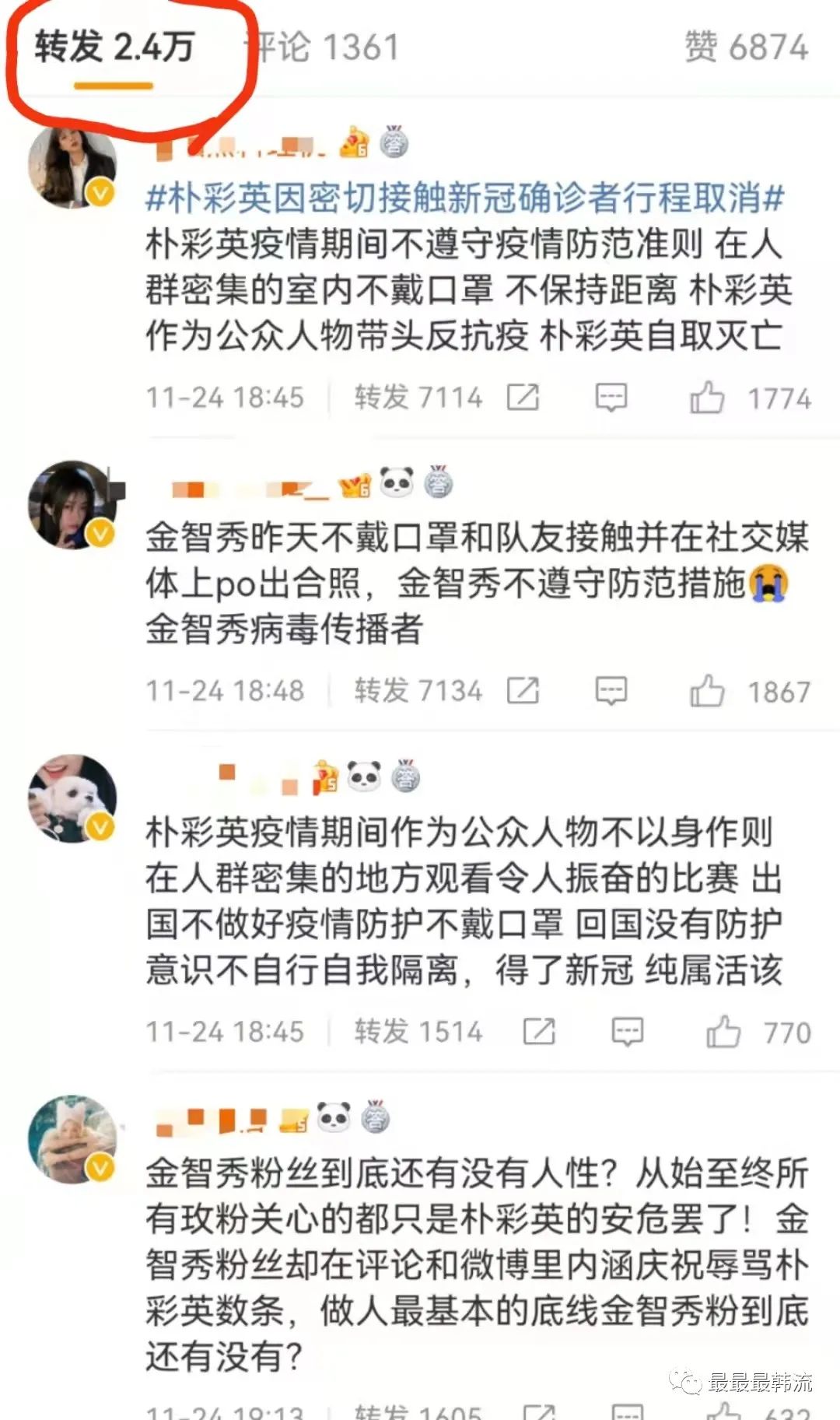Switch to the 评论 1361 tab

(x=322, y=47)
